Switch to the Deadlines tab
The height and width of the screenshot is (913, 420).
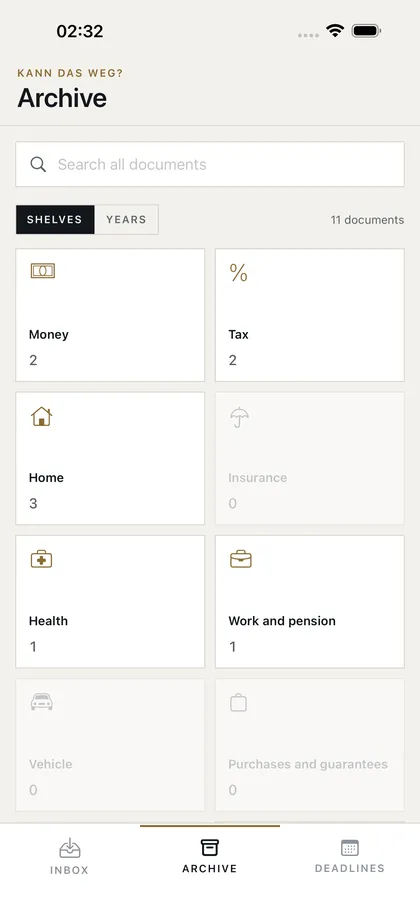(350, 857)
